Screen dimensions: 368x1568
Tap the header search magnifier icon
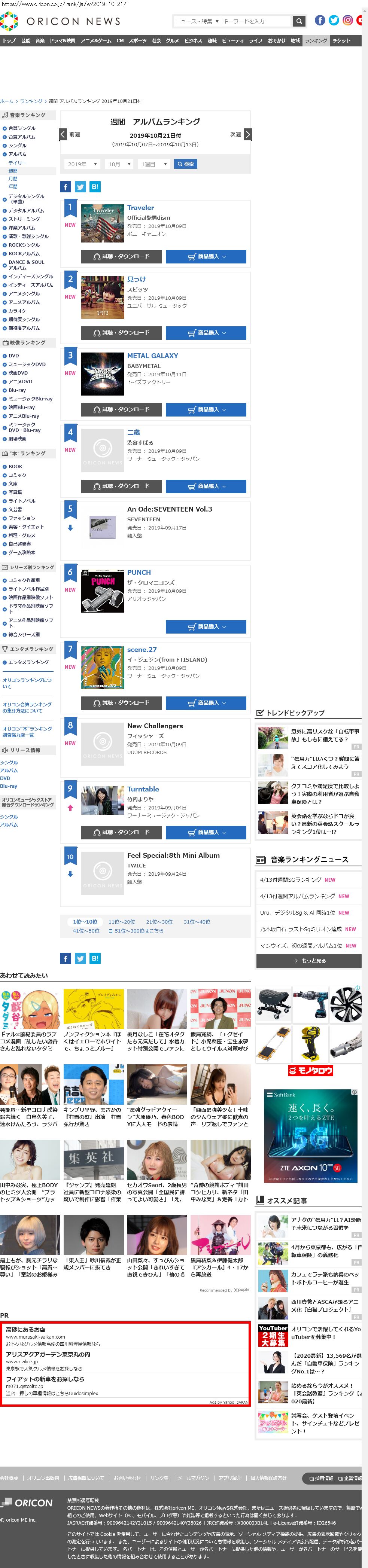tap(298, 21)
